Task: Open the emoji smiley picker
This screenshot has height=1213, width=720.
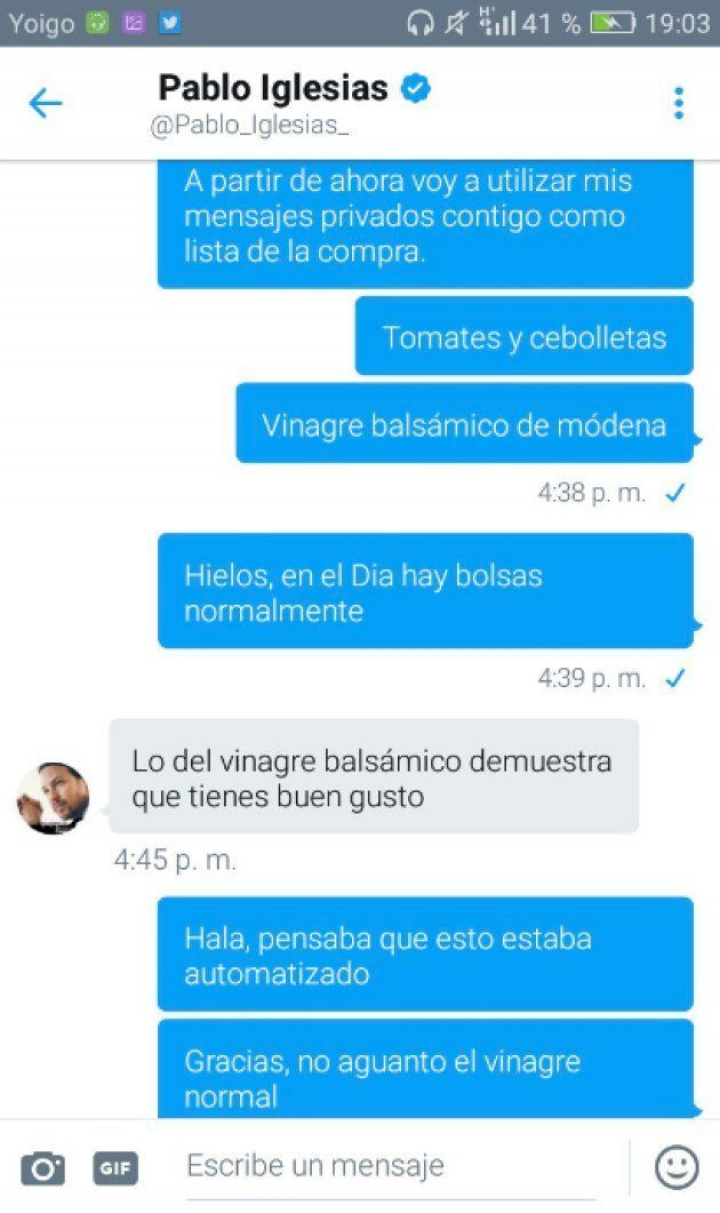Action: click(x=676, y=1166)
